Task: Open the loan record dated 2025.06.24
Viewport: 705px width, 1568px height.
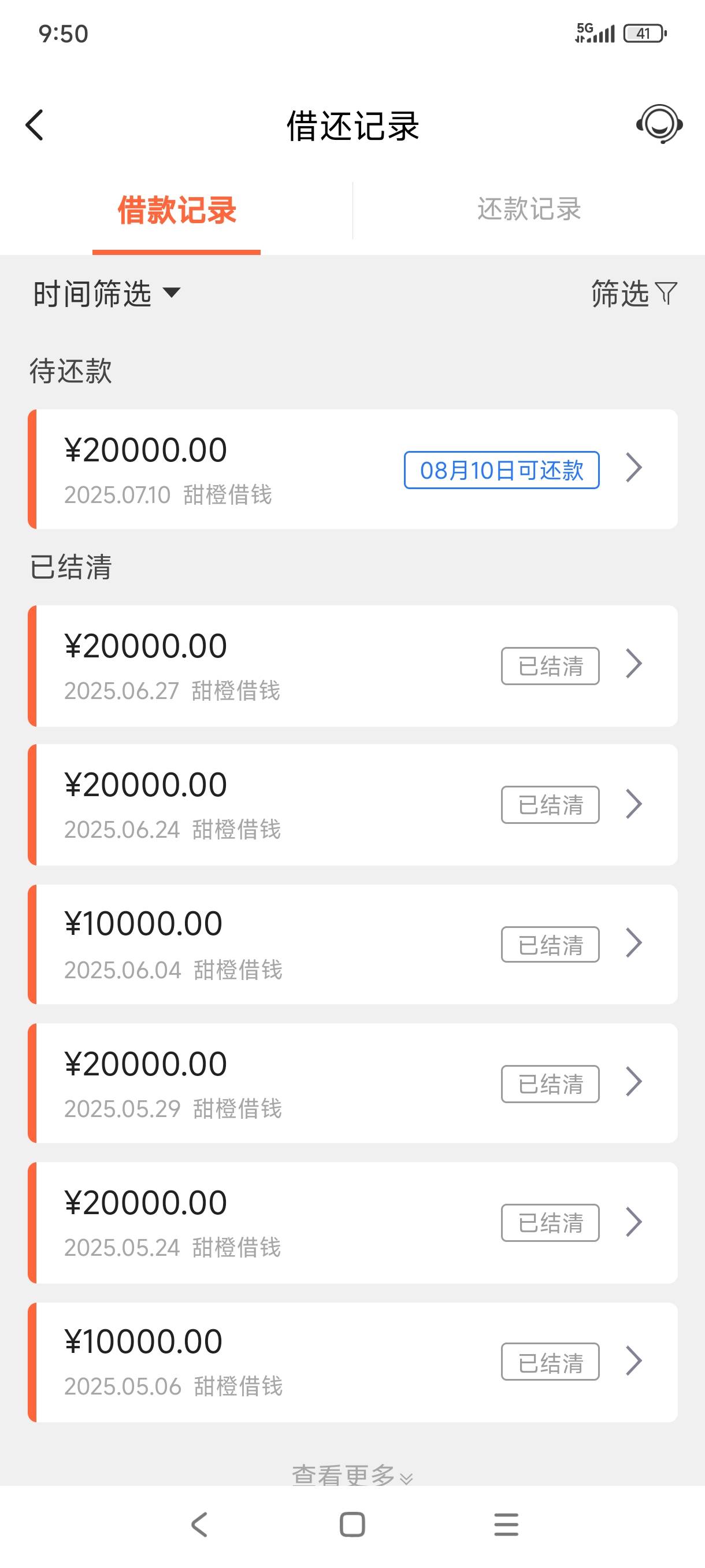Action: click(353, 804)
